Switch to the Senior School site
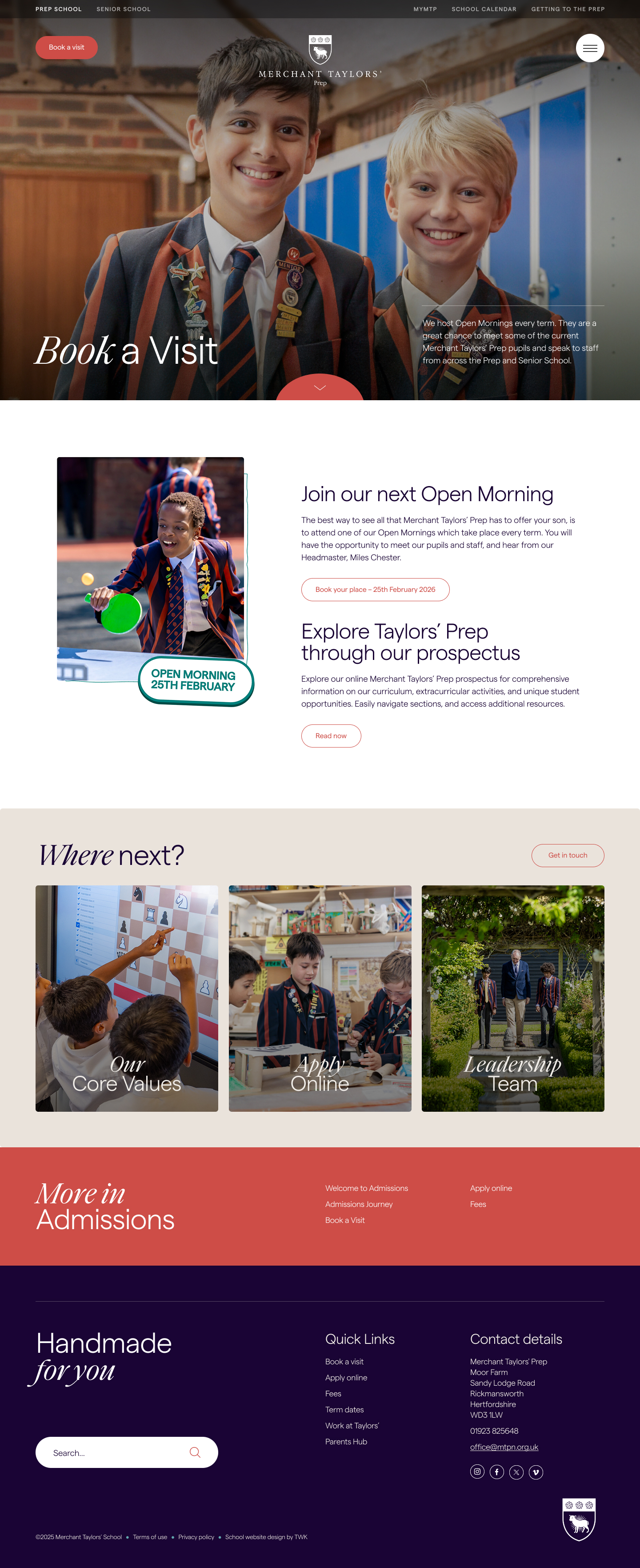 (123, 9)
